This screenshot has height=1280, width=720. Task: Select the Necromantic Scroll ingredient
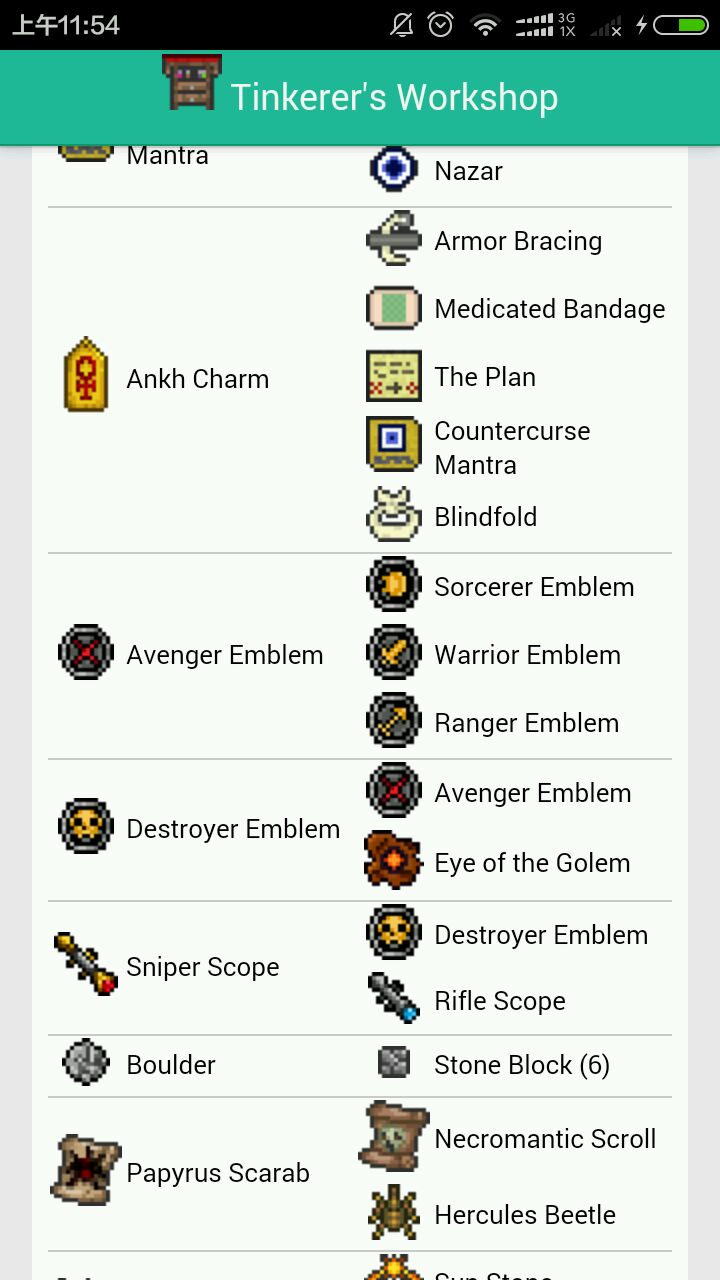[x=544, y=1139]
